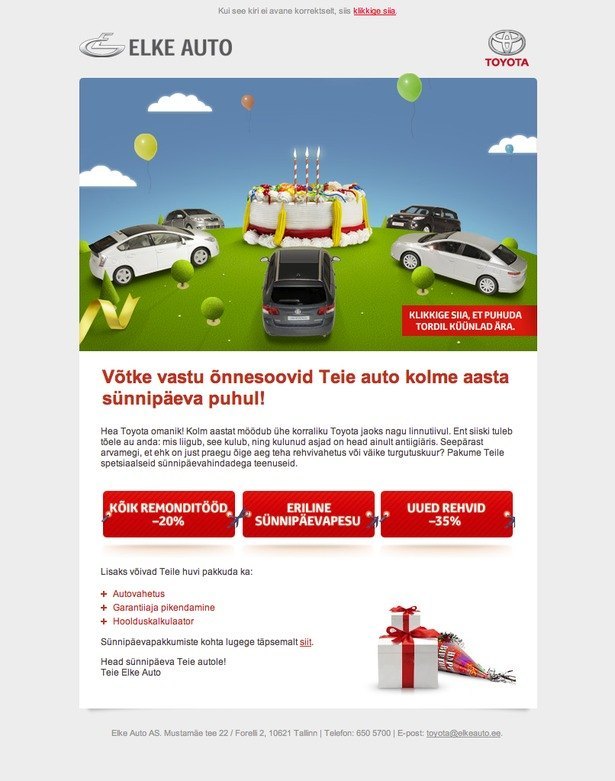This screenshot has width=615, height=781.
Task: Open the 'Garantiiaja pikendamine' link
Action: pyautogui.click(x=163, y=607)
